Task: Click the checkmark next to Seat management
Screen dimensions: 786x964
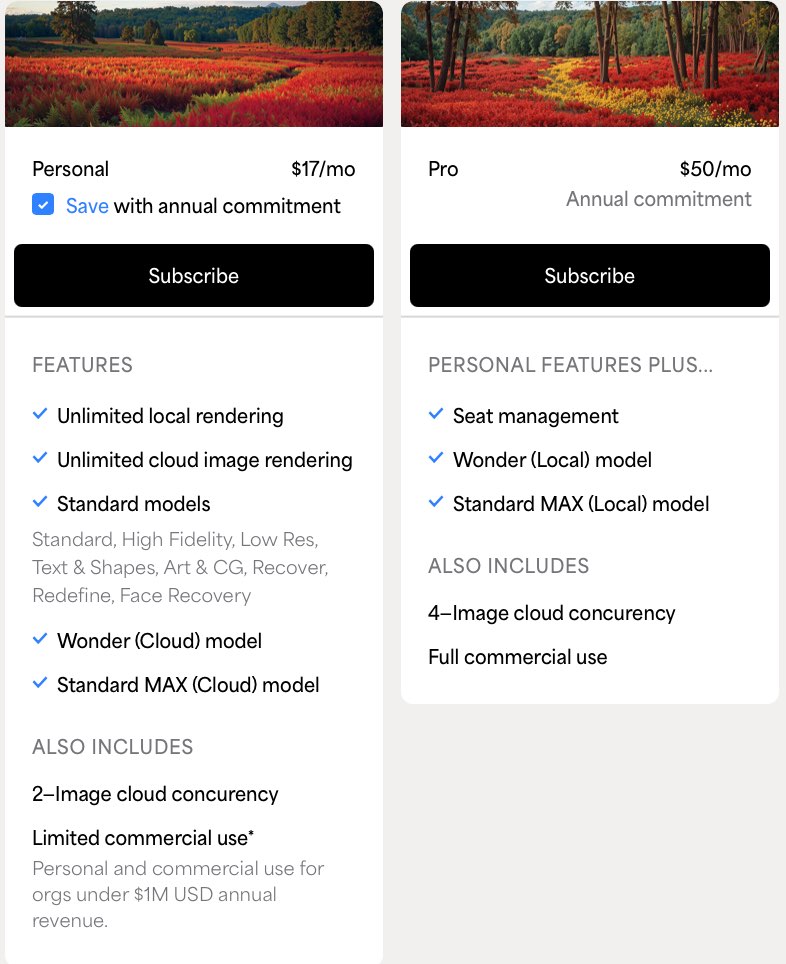Action: coord(437,416)
